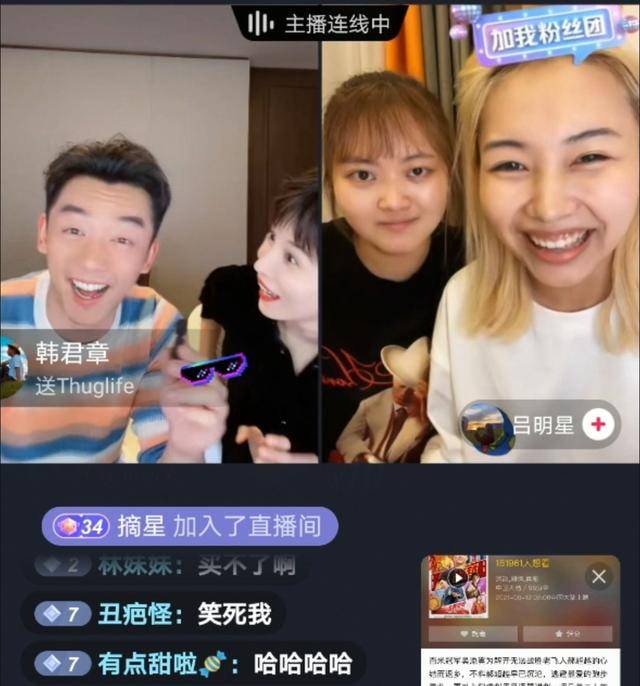Follow 吕明星 with the plus button
640x686 pixels.
coord(598,425)
